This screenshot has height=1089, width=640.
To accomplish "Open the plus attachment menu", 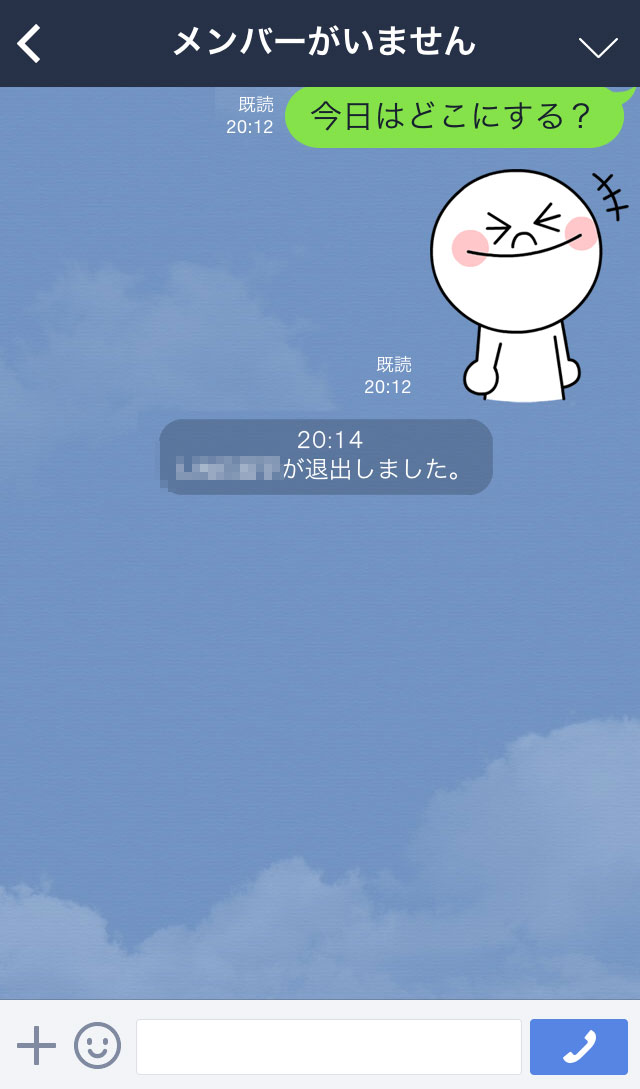I will click(37, 1046).
